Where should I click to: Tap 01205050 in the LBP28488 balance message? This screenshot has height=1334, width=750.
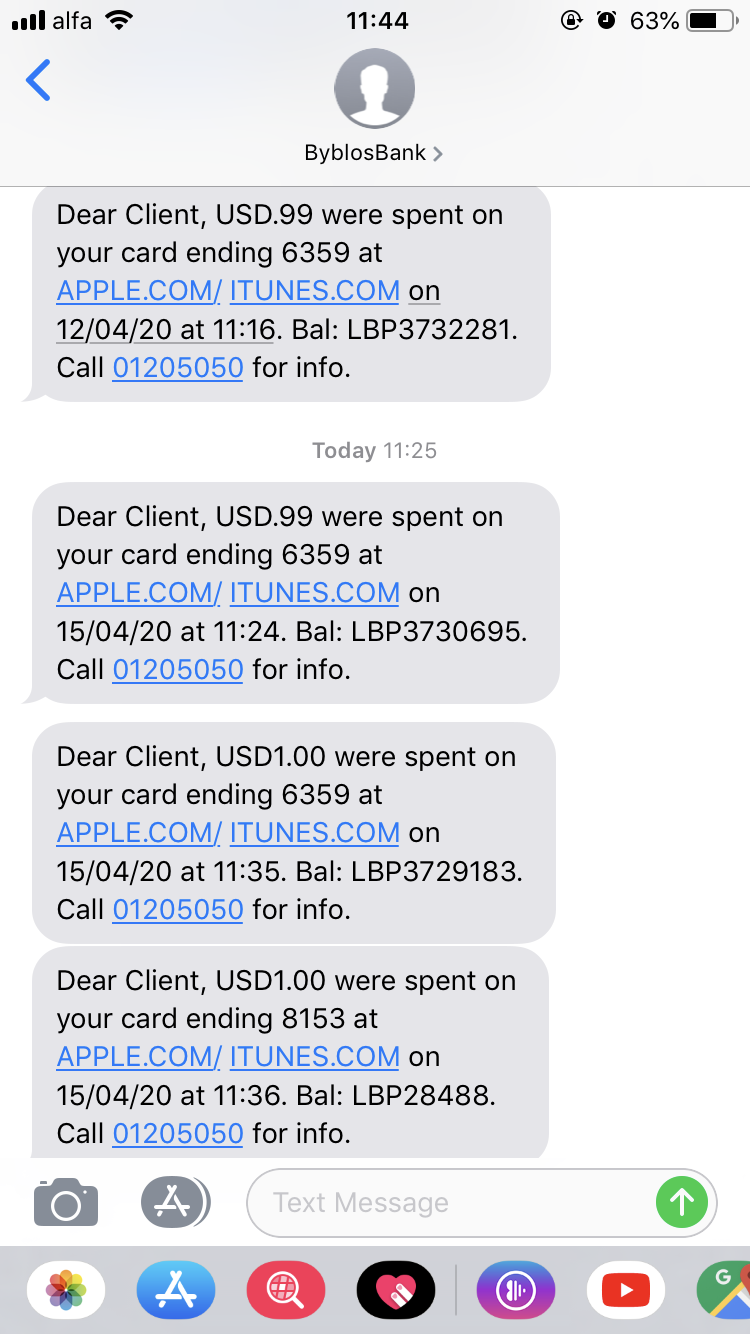[x=178, y=1133]
